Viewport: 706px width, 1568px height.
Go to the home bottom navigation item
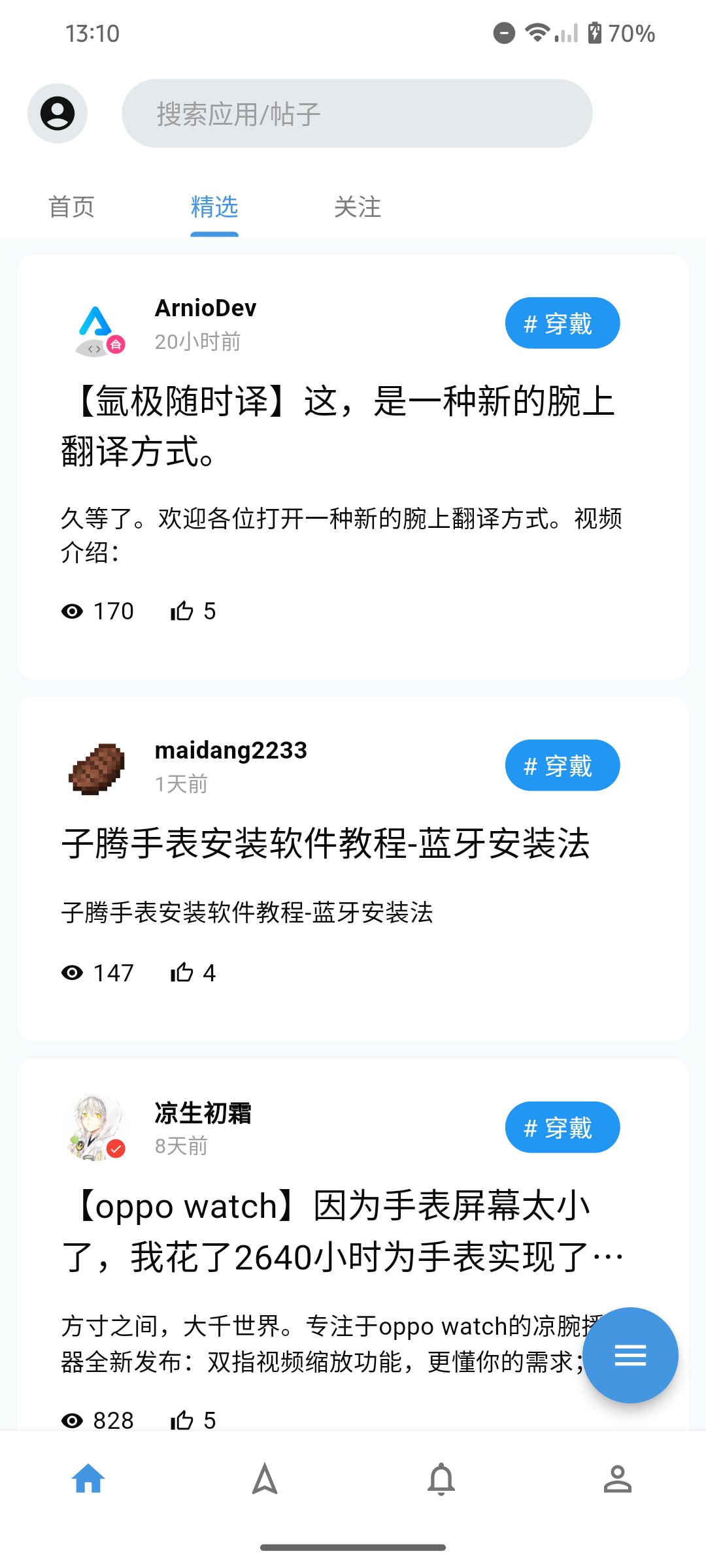pyautogui.click(x=88, y=1479)
